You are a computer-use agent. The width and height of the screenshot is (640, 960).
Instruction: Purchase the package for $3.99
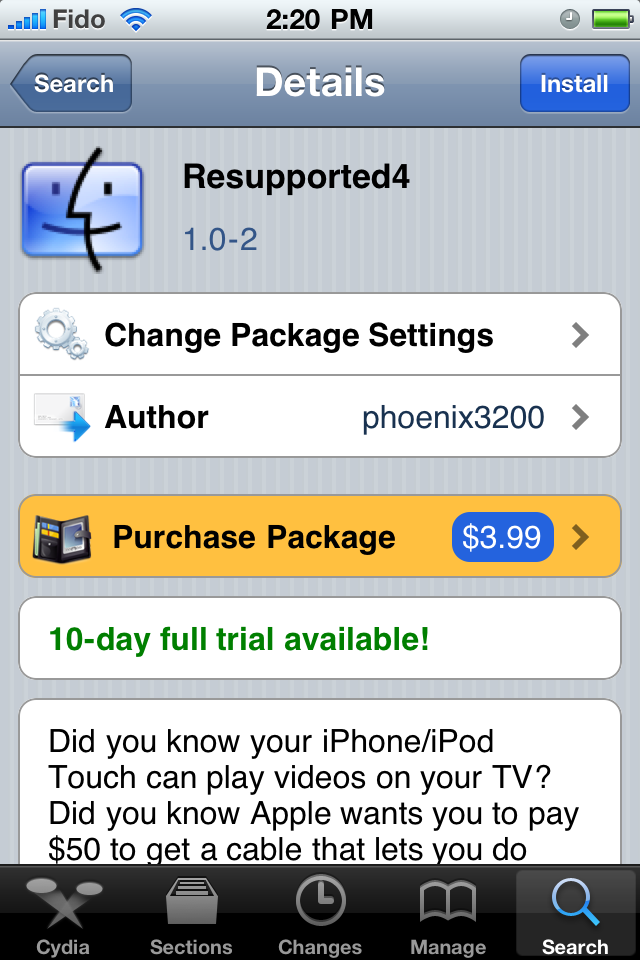320,537
